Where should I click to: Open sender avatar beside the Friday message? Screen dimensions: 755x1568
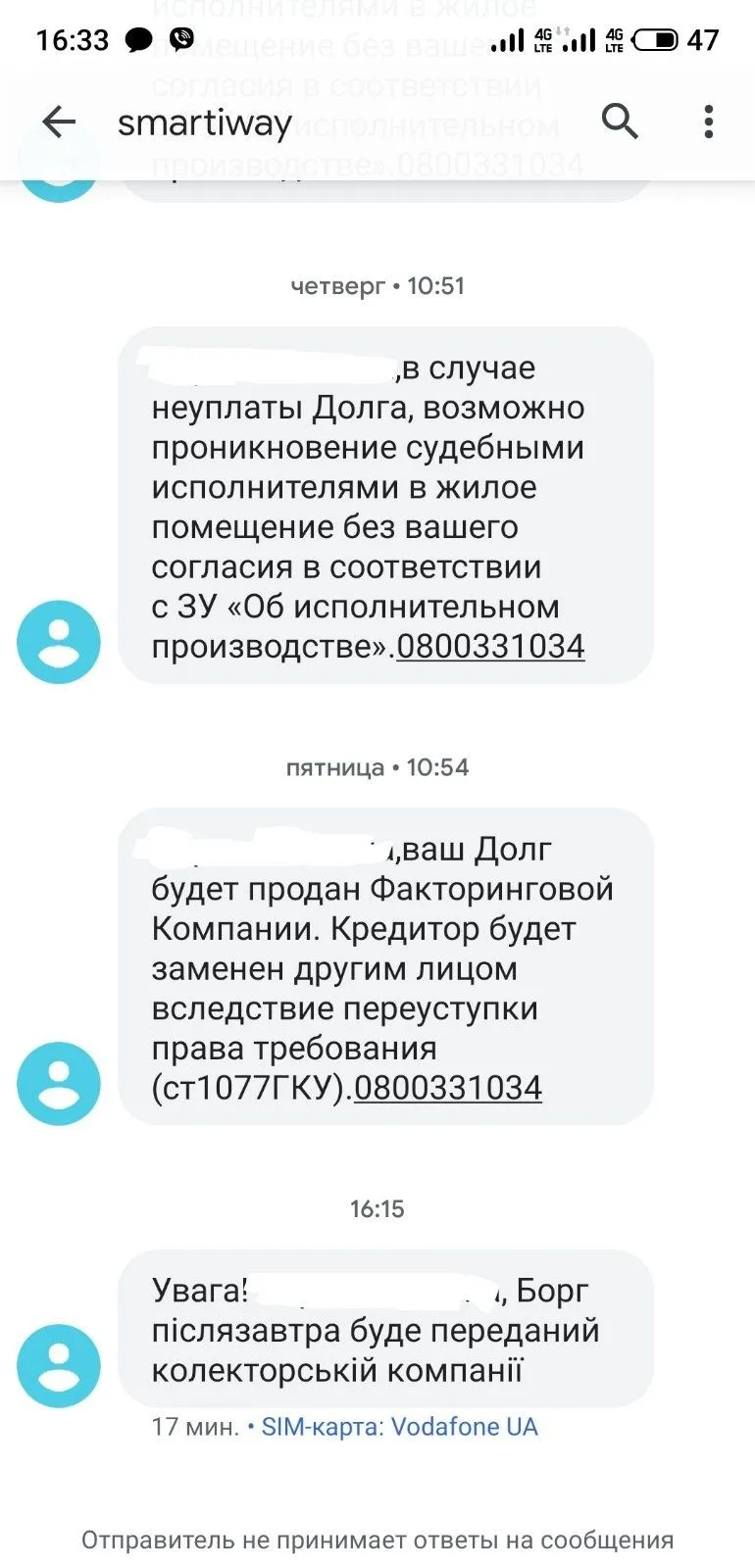59,1083
